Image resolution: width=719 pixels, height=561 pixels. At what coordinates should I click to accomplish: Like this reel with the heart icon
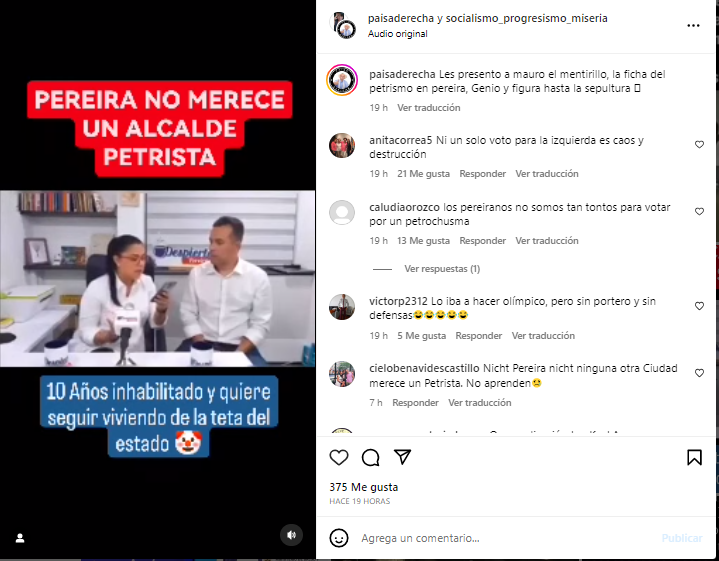[339, 458]
